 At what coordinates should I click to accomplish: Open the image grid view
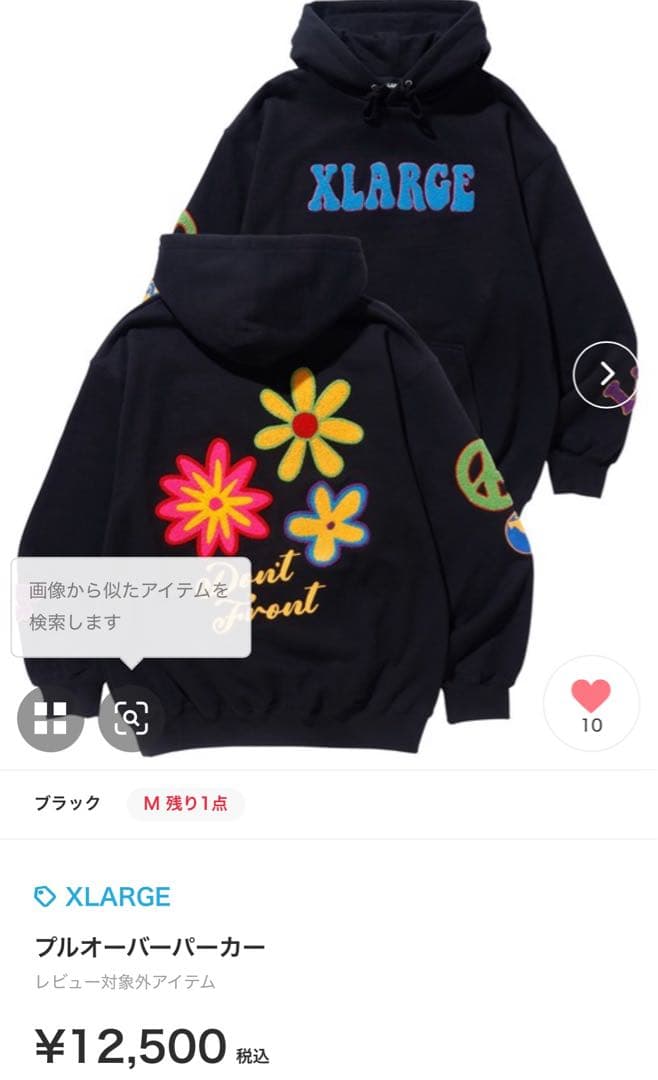[50, 717]
